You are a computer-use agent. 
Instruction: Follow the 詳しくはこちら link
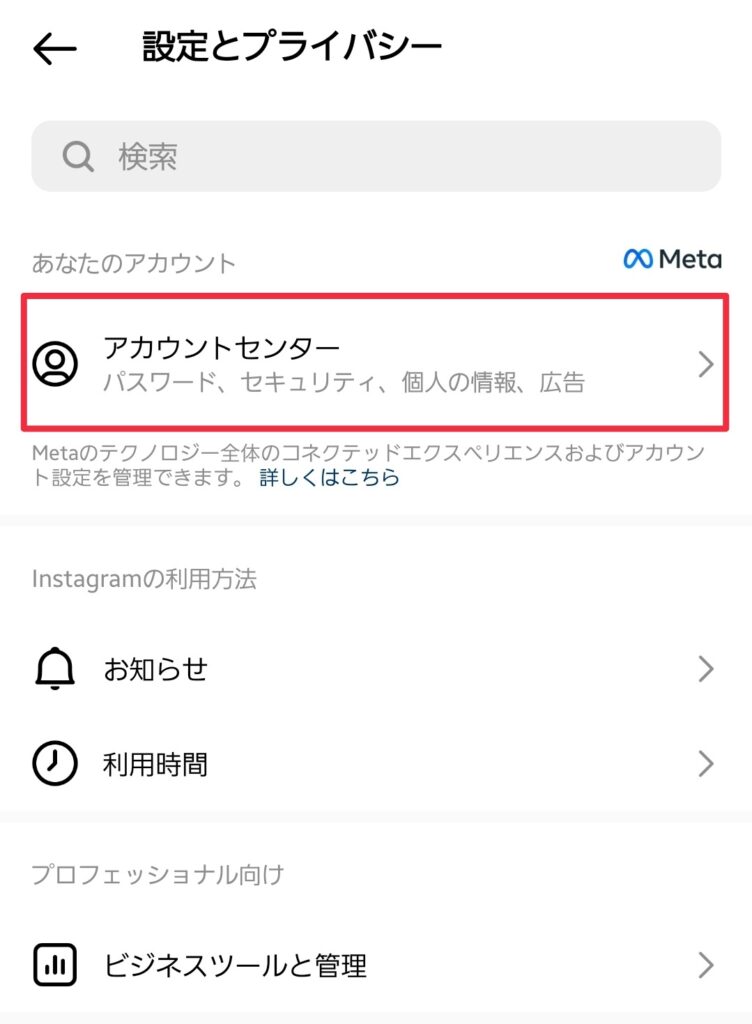click(329, 478)
